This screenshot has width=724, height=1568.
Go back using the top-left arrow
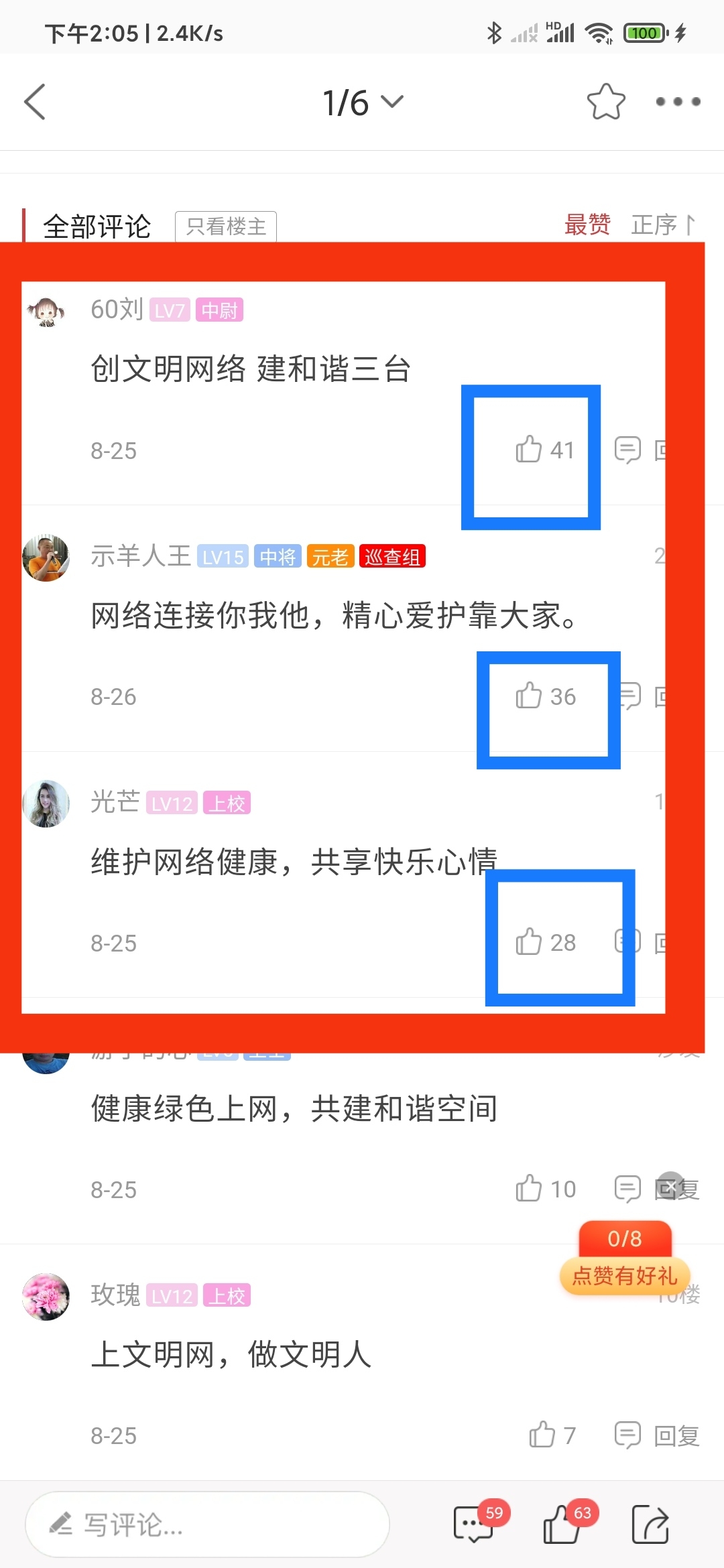(x=35, y=102)
